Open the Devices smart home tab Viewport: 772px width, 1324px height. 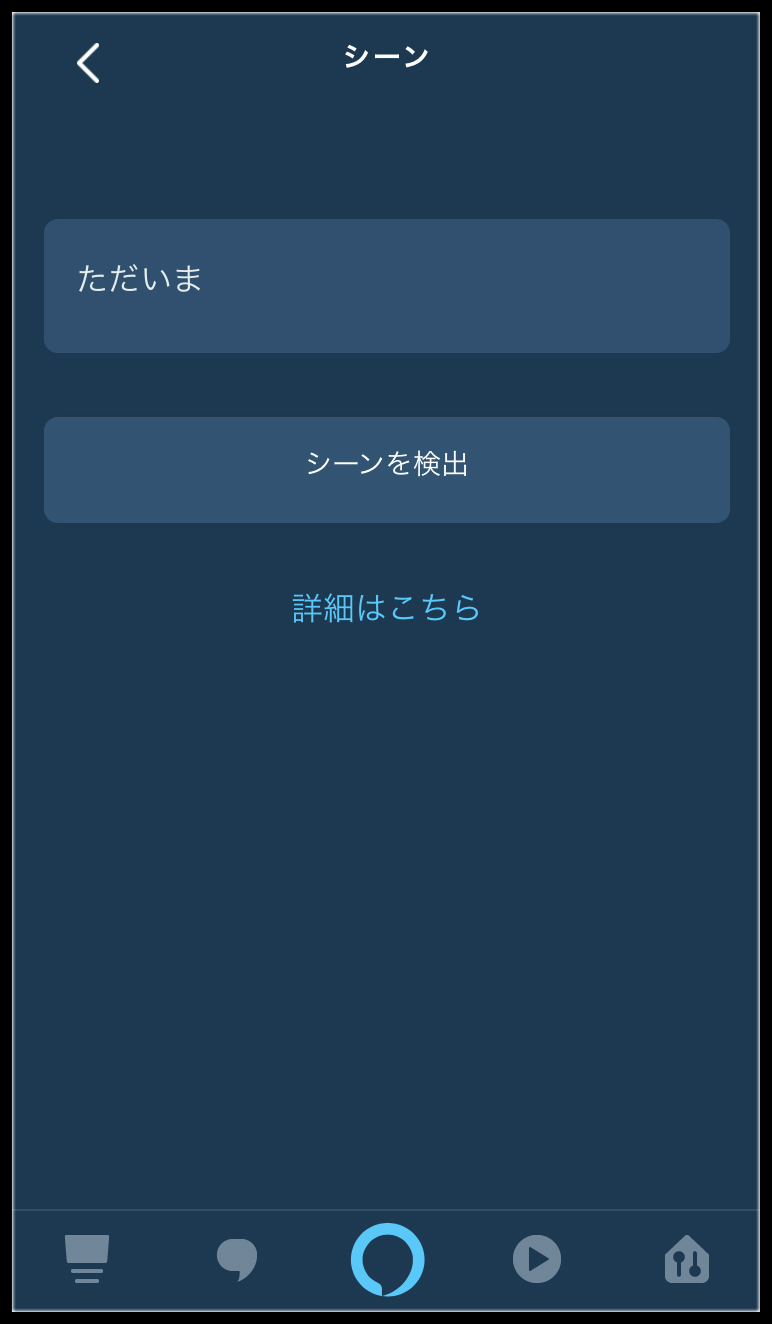[687, 1259]
